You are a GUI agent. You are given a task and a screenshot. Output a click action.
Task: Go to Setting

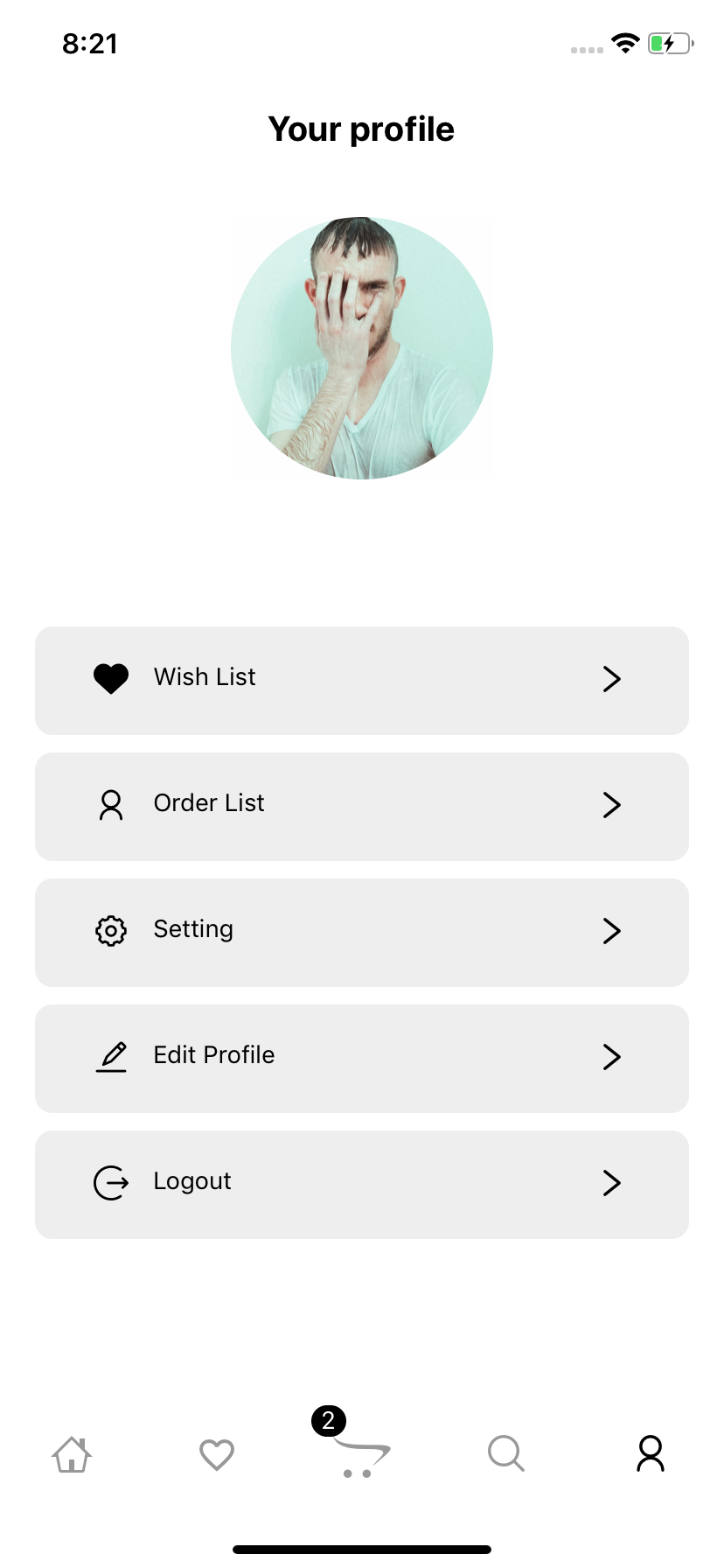[x=362, y=932]
